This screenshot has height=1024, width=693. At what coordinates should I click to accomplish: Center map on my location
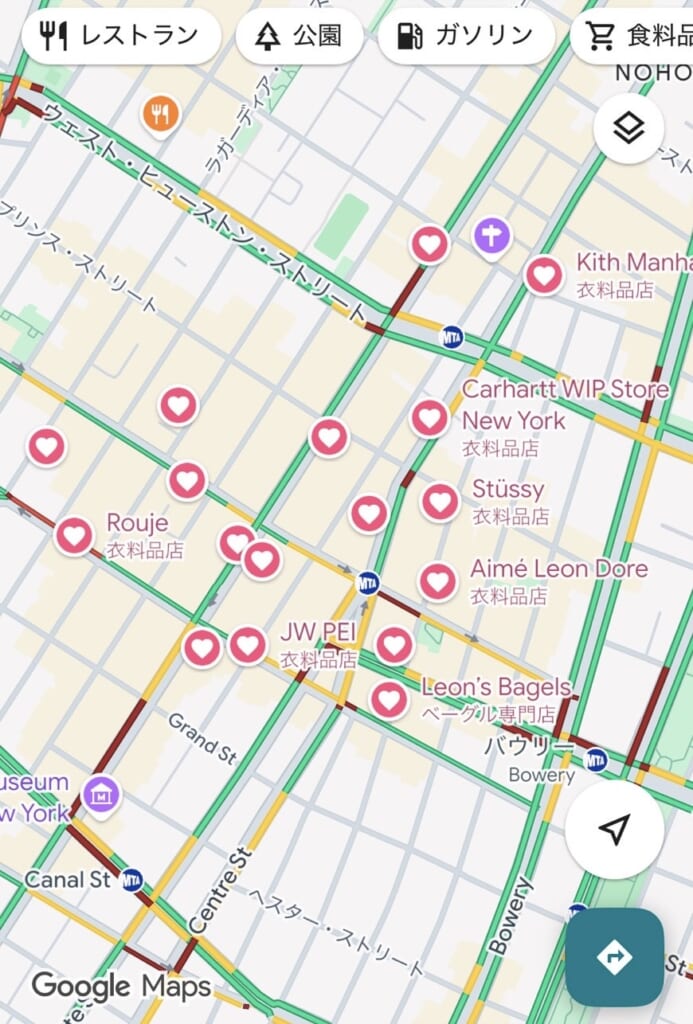pyautogui.click(x=614, y=828)
